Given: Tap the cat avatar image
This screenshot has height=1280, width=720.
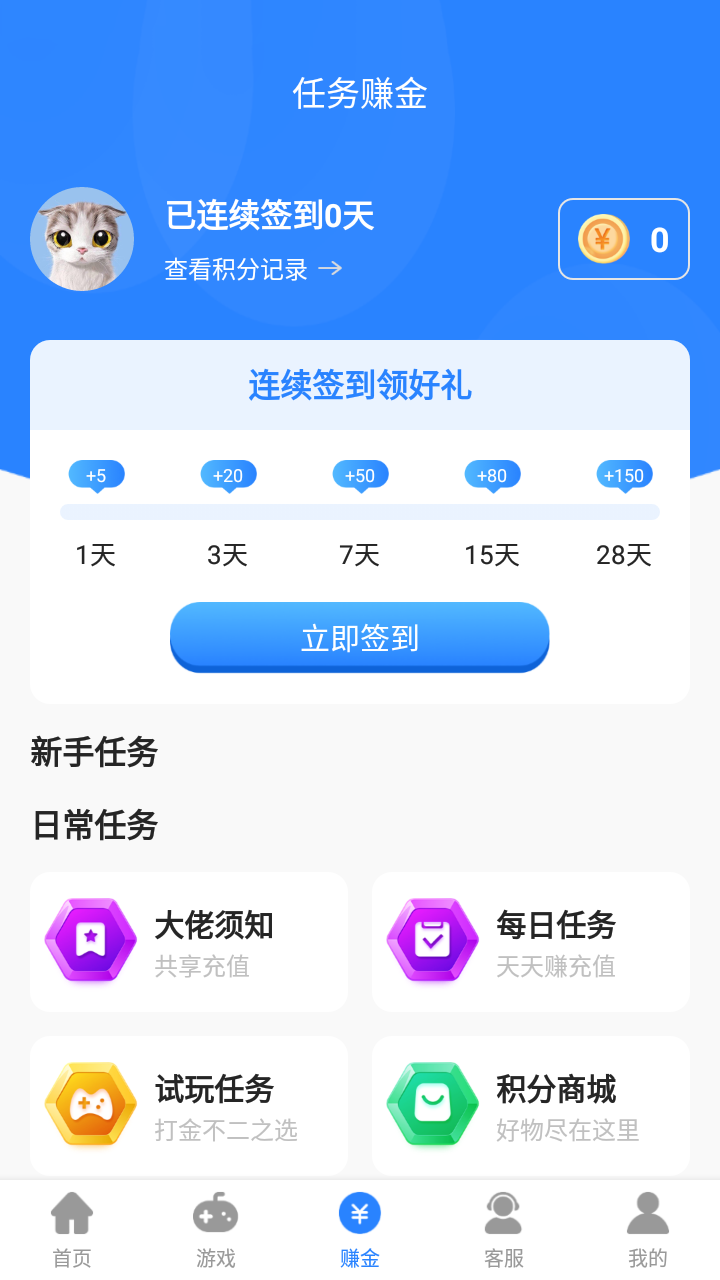Looking at the screenshot, I should pos(82,239).
